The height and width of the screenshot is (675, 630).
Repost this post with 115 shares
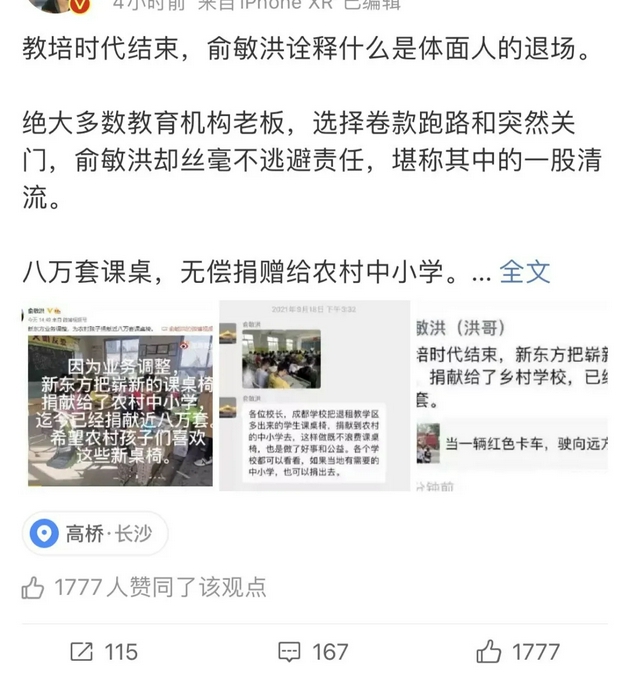104,652
